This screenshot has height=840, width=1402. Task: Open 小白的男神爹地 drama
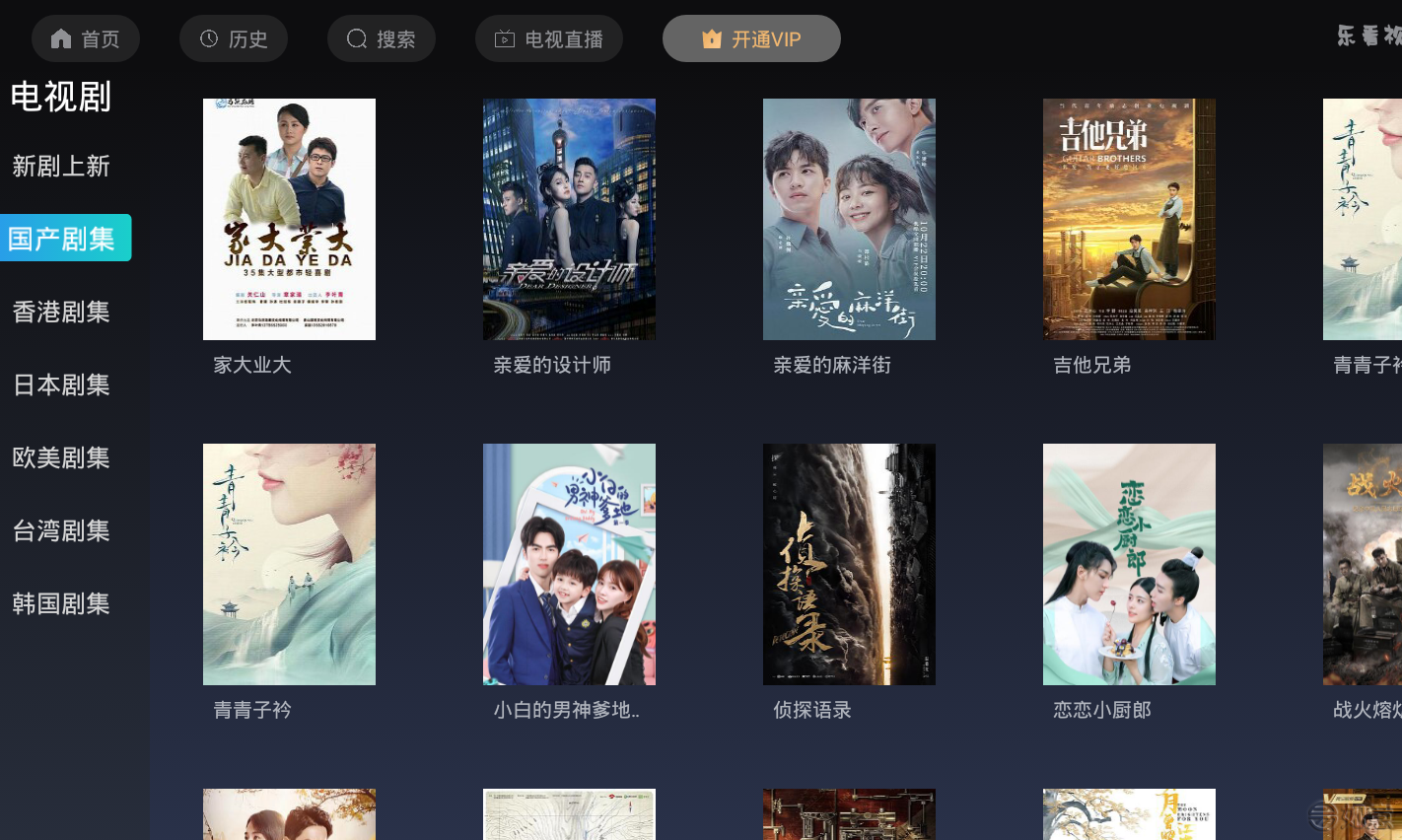[x=569, y=565]
